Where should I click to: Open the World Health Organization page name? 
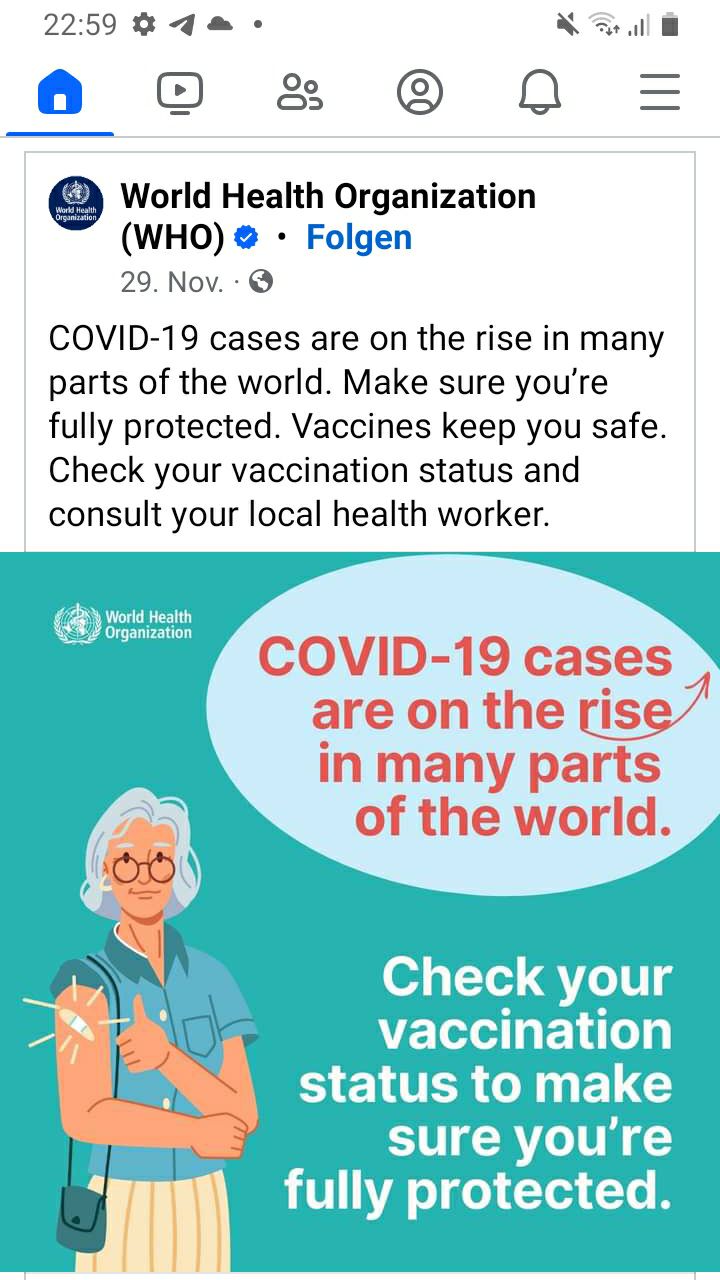328,196
